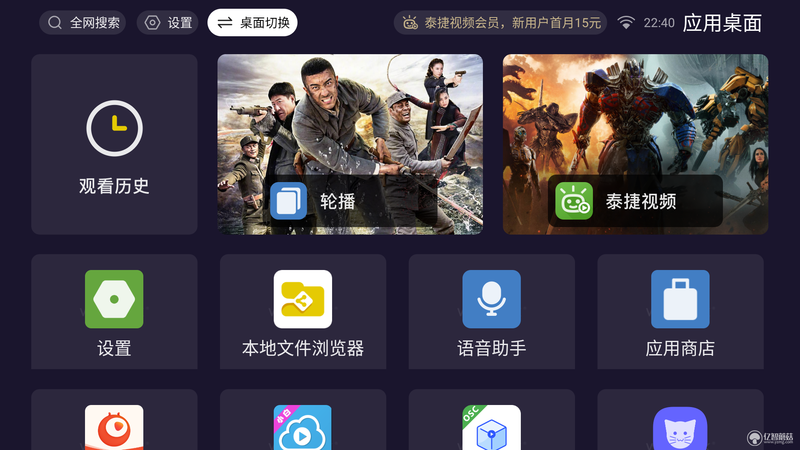
Task: Open the 泰捷视频会员 promotion banner
Action: coord(500,22)
